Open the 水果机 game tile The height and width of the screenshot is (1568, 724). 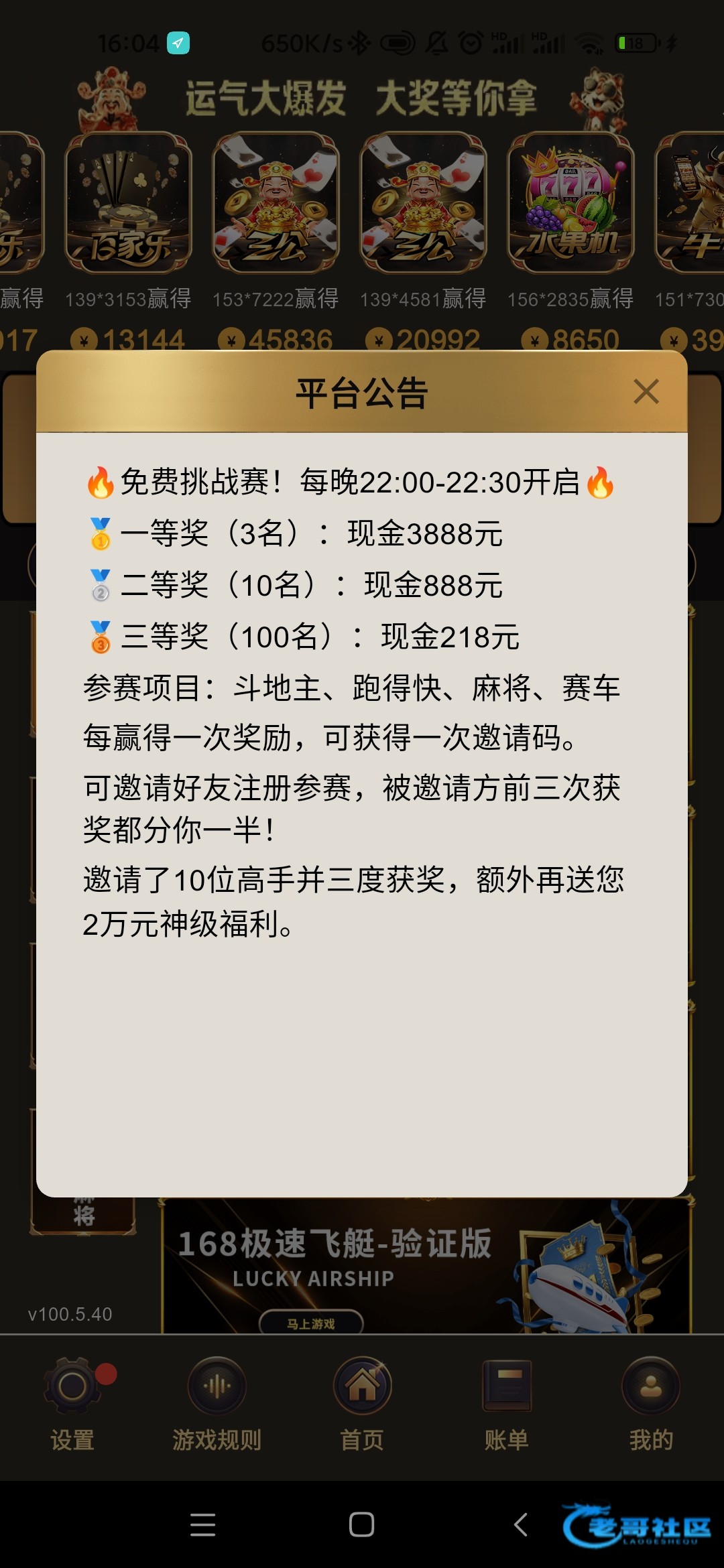(x=570, y=203)
